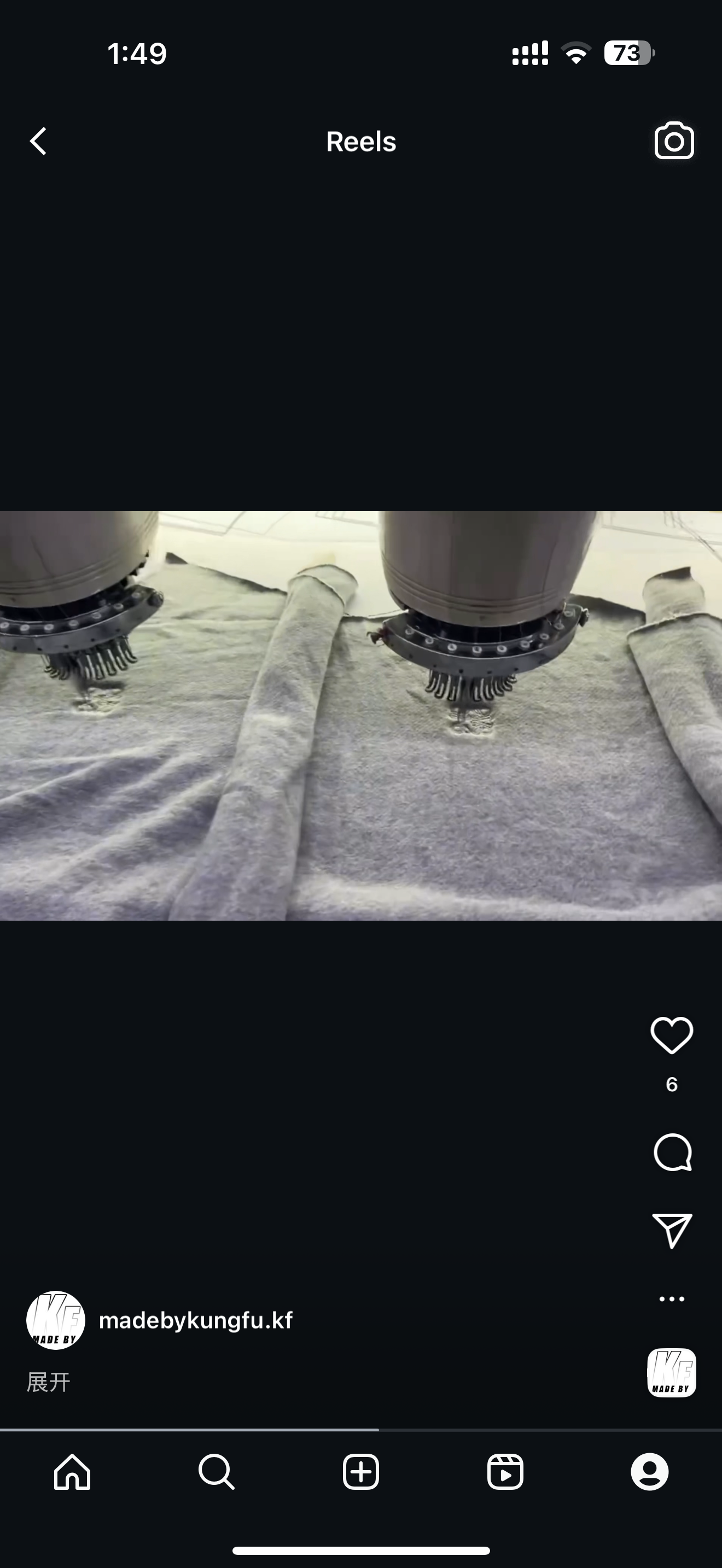The height and width of the screenshot is (1568, 722).
Task: Switch to the Profile tab
Action: coord(650,1472)
